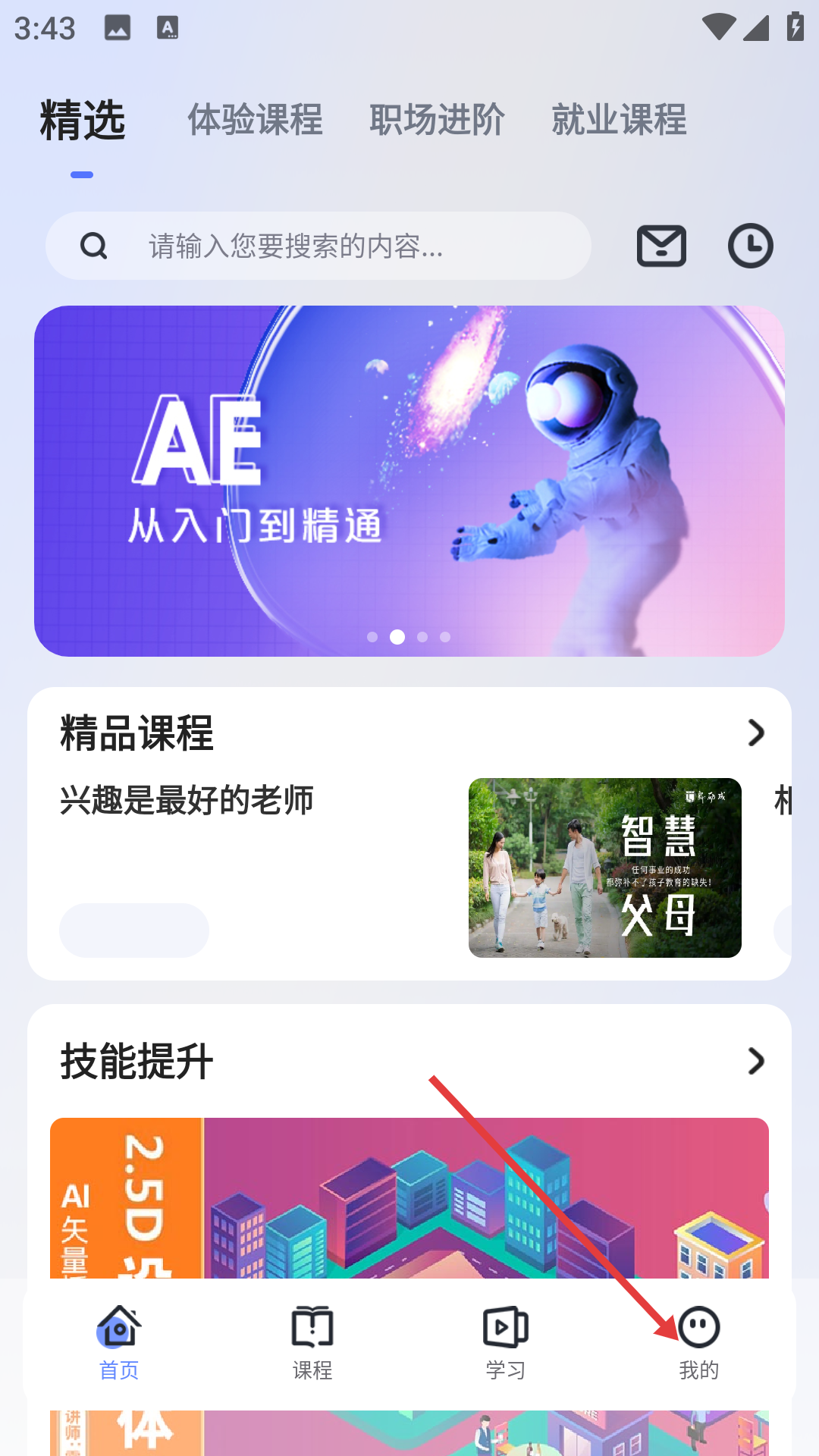Switch to the 就业课程 tab
This screenshot has width=819, height=1456.
619,120
